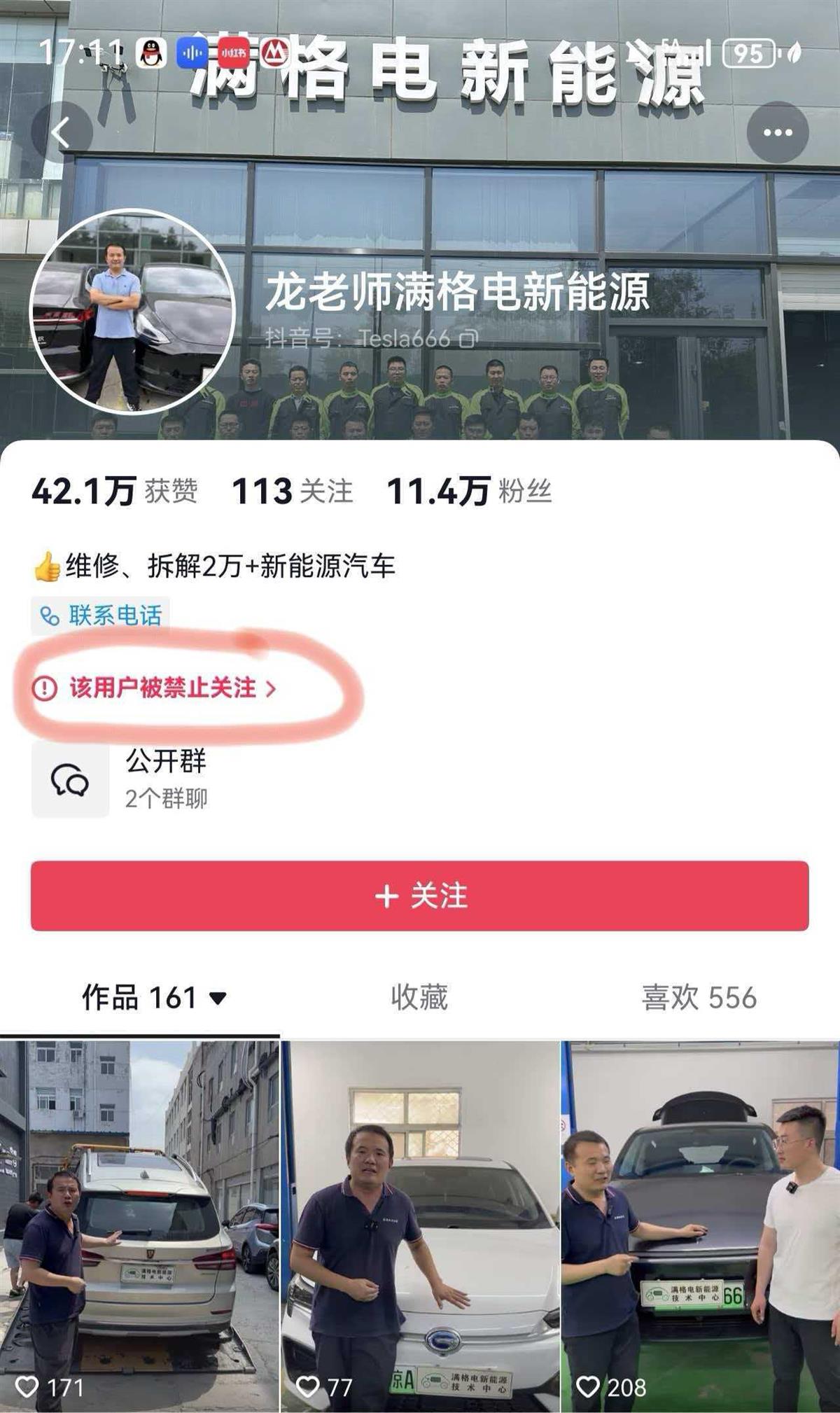
Task: View the 11.4万 粉丝 followers list
Action: 469,491
